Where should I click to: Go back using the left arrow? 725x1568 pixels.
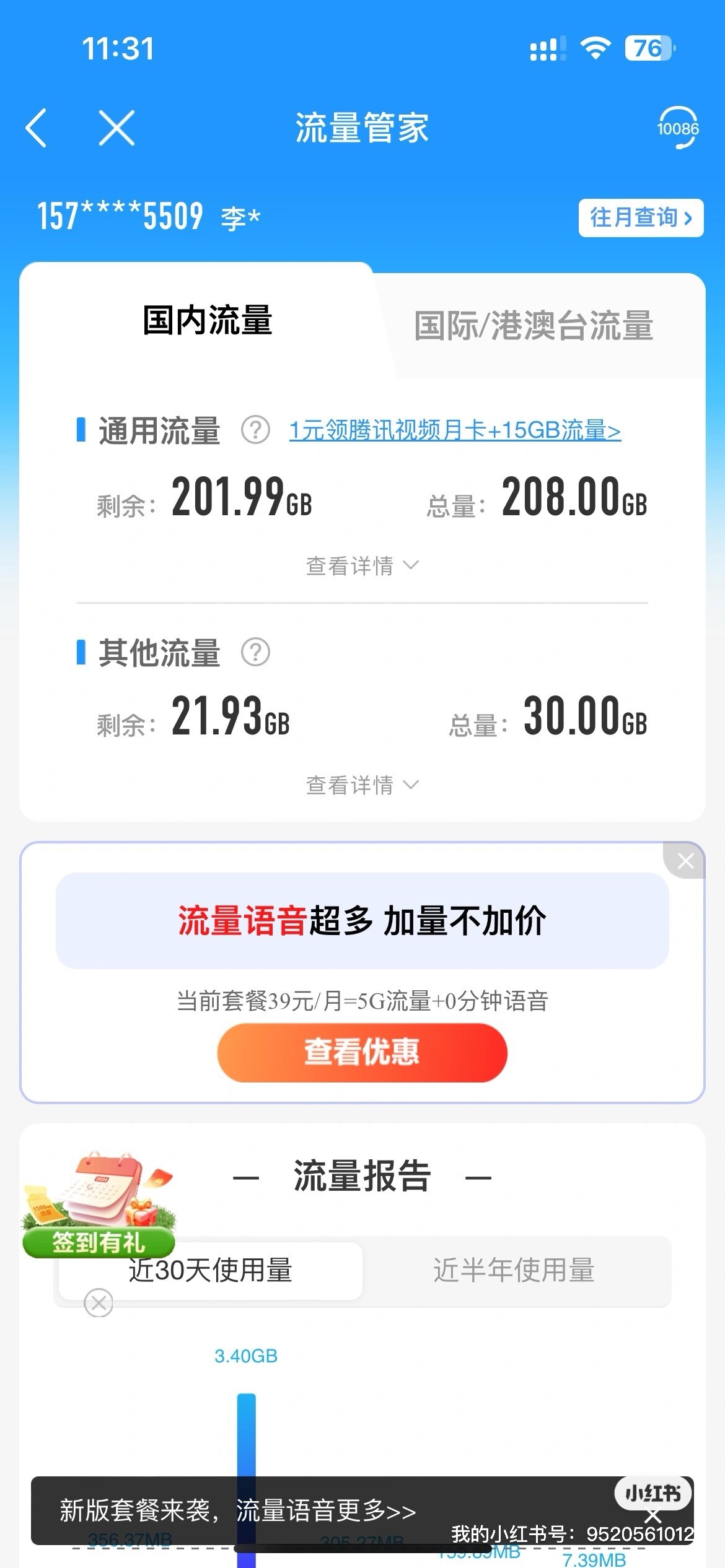tap(36, 128)
